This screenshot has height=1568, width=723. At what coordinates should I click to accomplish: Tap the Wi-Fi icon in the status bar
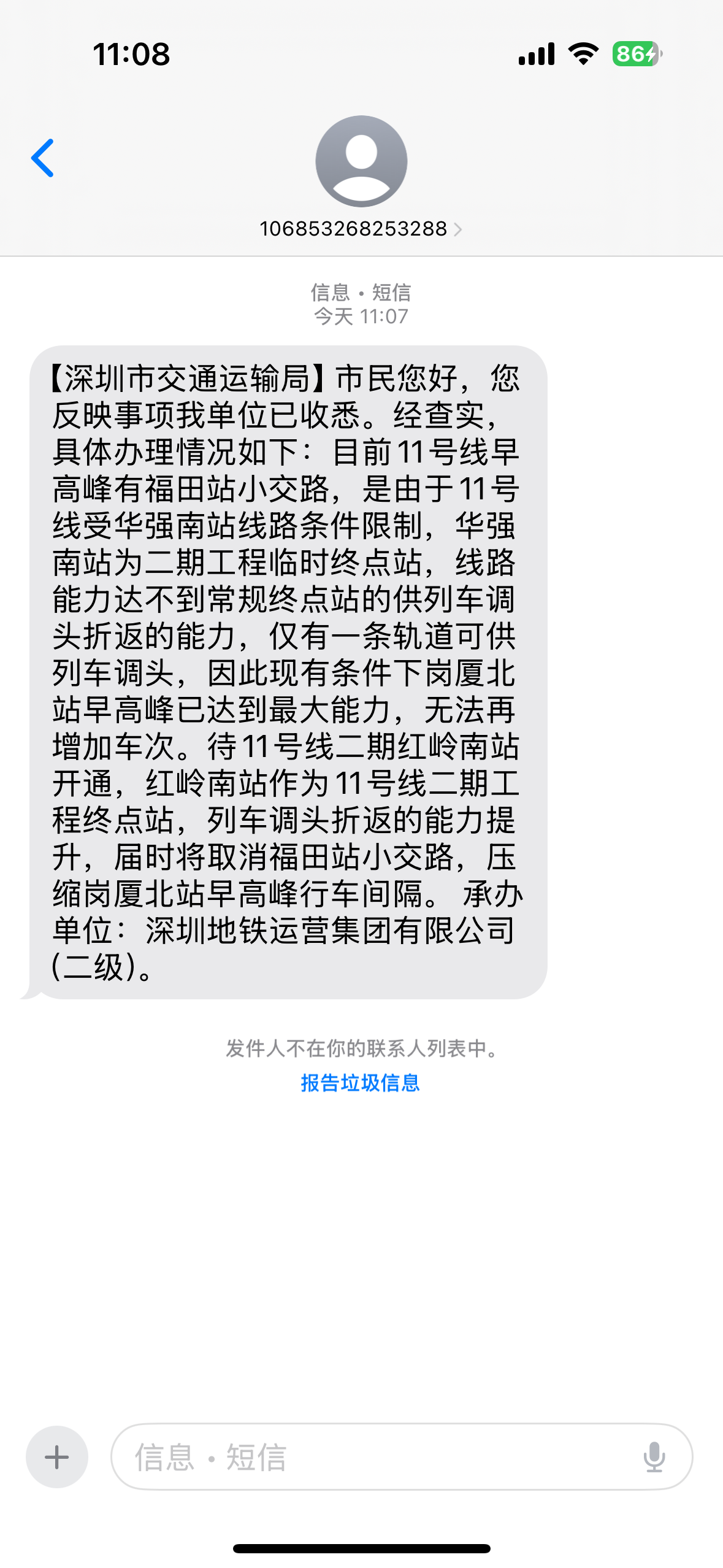tap(583, 55)
